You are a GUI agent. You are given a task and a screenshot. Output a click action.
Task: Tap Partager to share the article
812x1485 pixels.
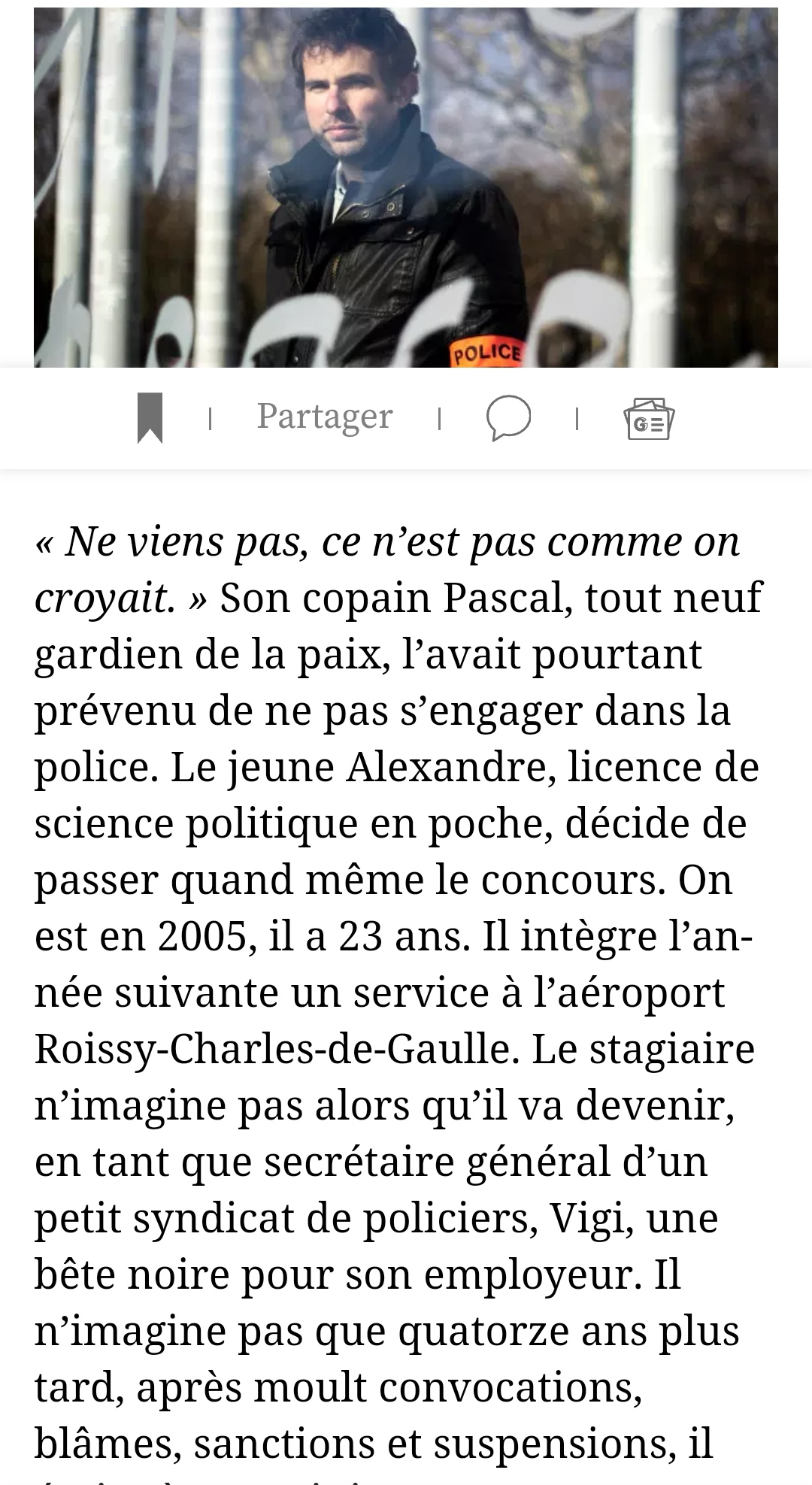click(325, 417)
